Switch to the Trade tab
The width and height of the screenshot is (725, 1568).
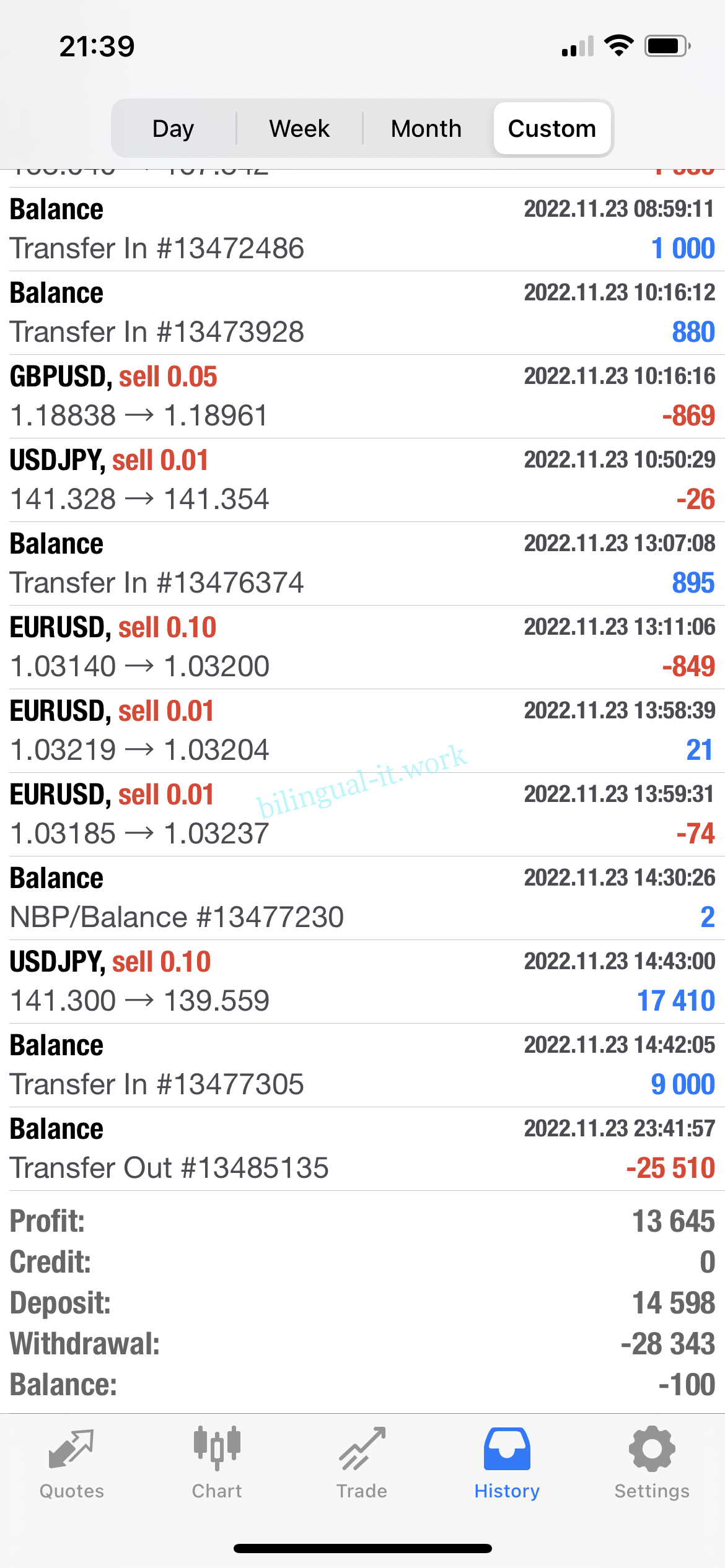(362, 1463)
